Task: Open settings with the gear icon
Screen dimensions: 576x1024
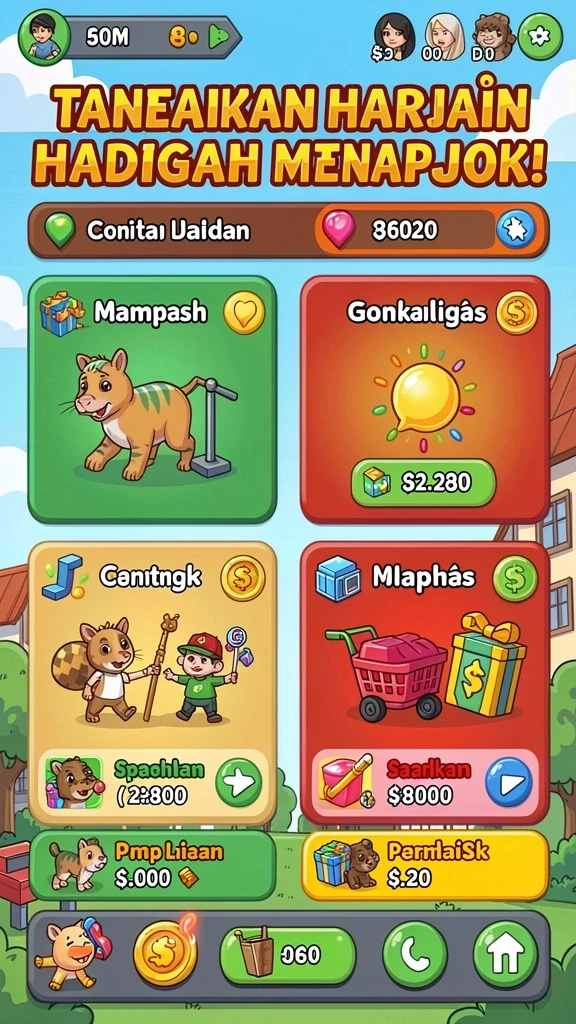Action: 540,37
